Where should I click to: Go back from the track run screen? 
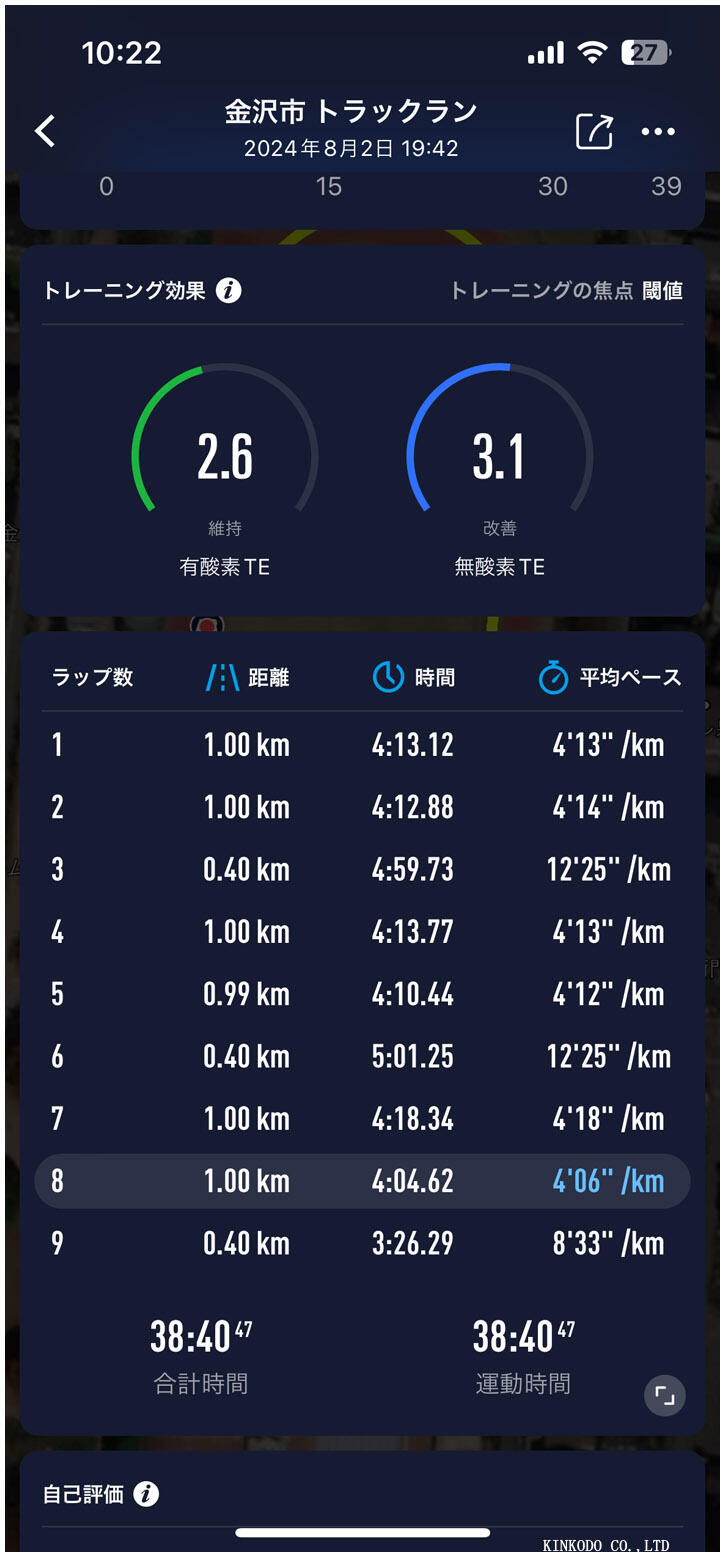[45, 131]
